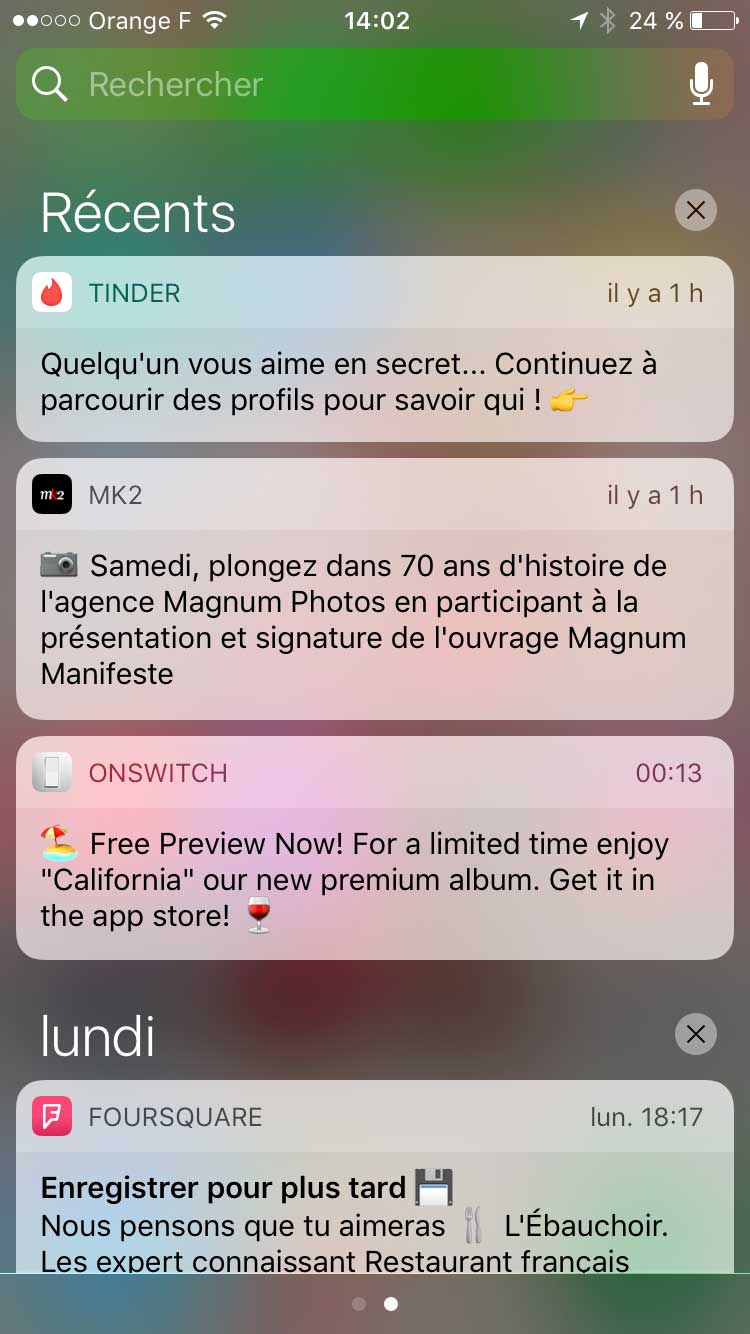Screen dimensions: 750x1334
Task: Activate the microphone dictation icon
Action: tap(701, 85)
